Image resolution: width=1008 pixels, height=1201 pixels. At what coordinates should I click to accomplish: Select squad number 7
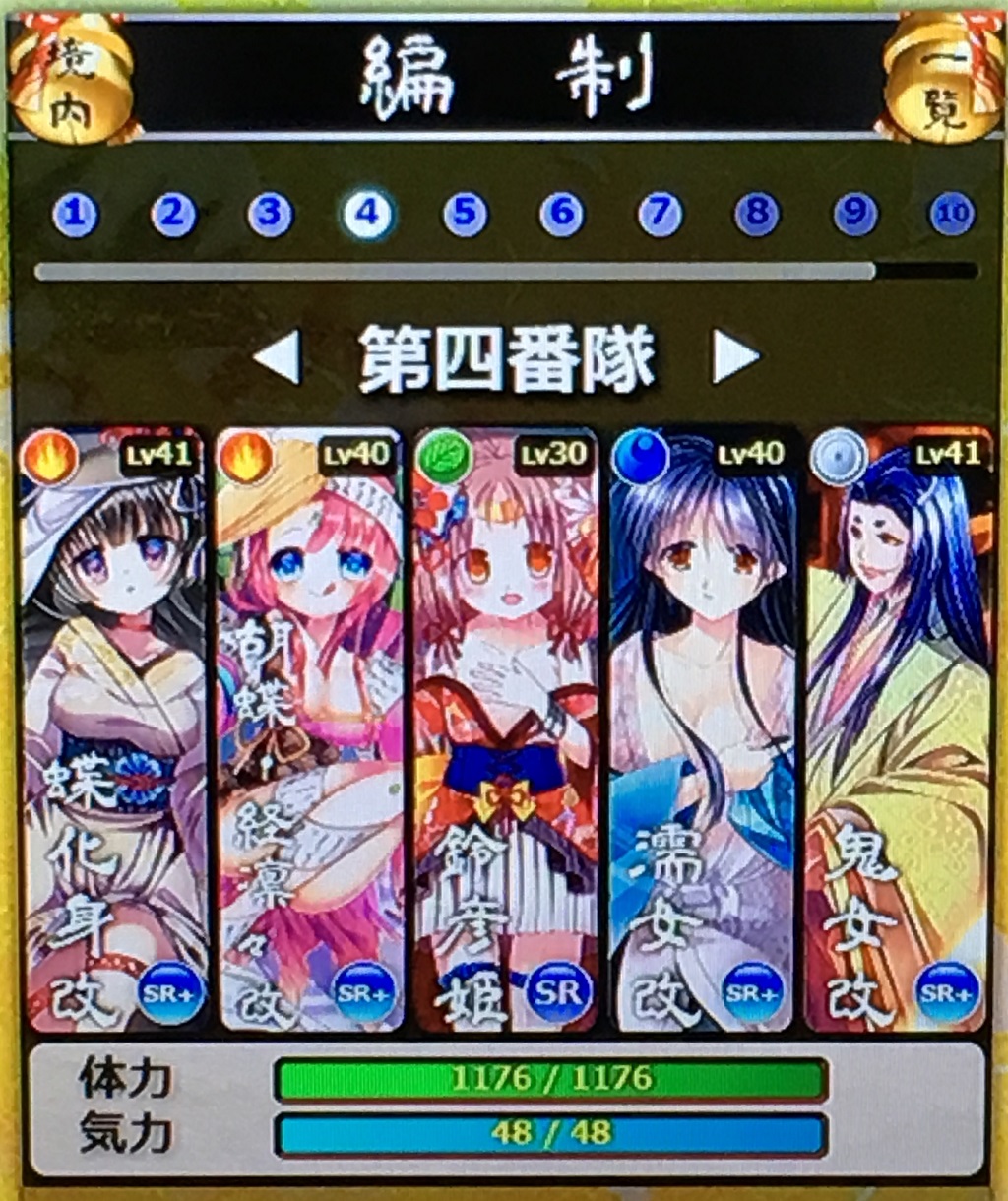pyautogui.click(x=660, y=214)
